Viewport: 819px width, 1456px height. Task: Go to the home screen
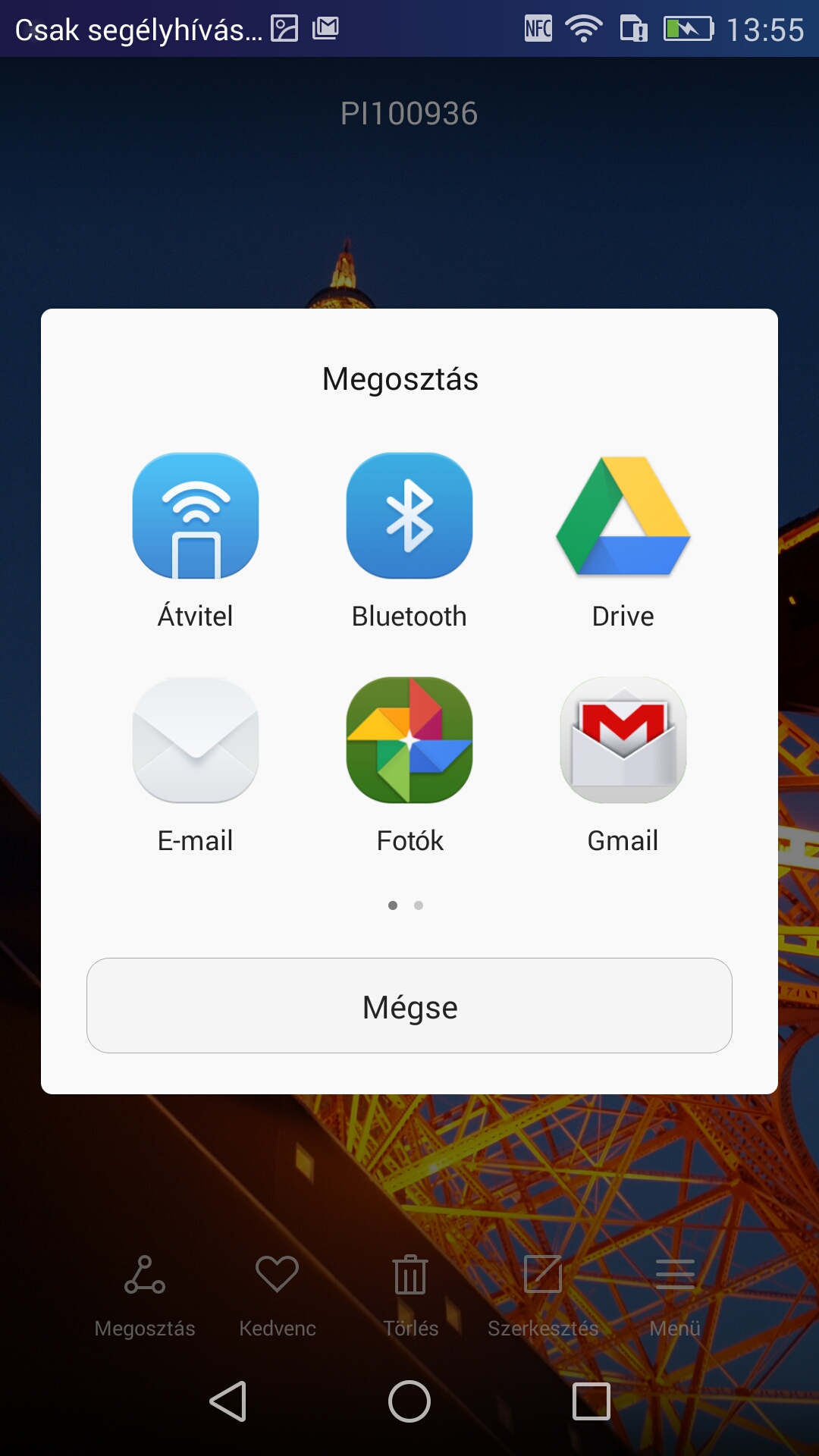point(409,1401)
